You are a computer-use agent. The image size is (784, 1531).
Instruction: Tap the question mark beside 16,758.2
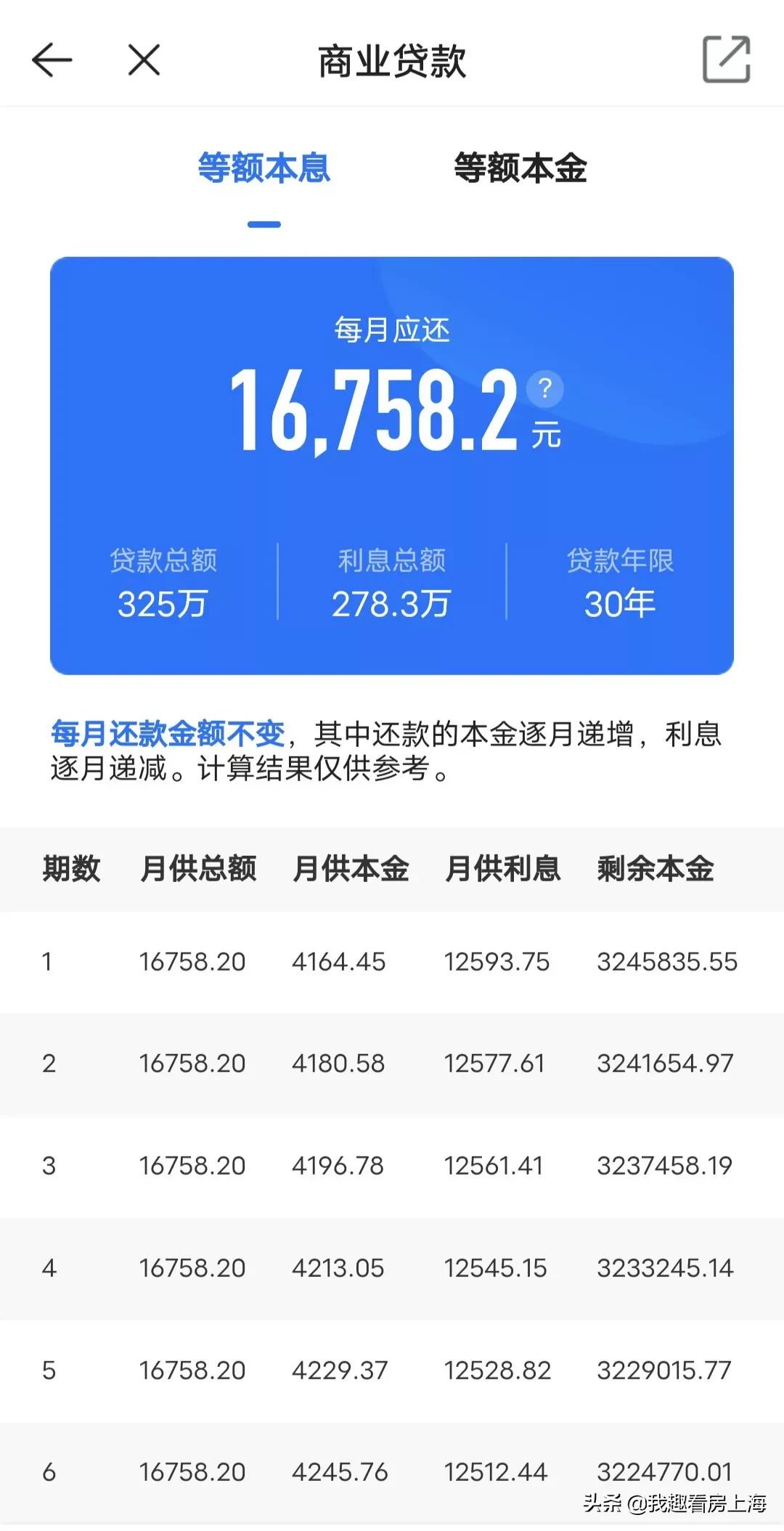(545, 389)
